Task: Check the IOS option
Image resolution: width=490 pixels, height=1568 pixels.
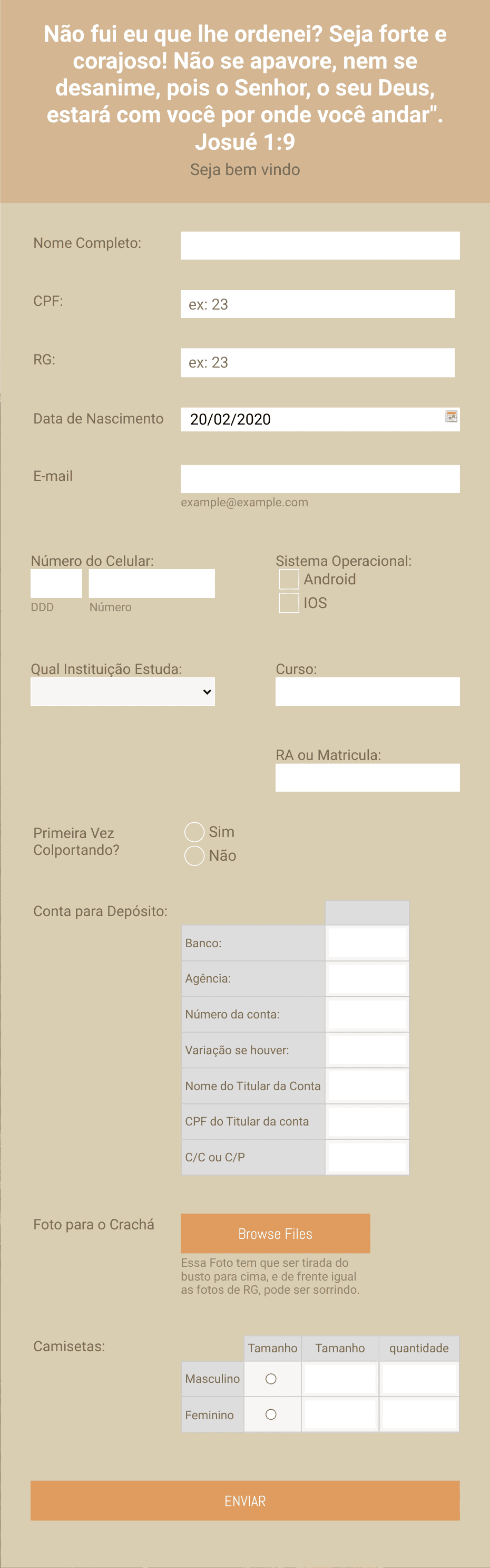Action: click(x=289, y=603)
